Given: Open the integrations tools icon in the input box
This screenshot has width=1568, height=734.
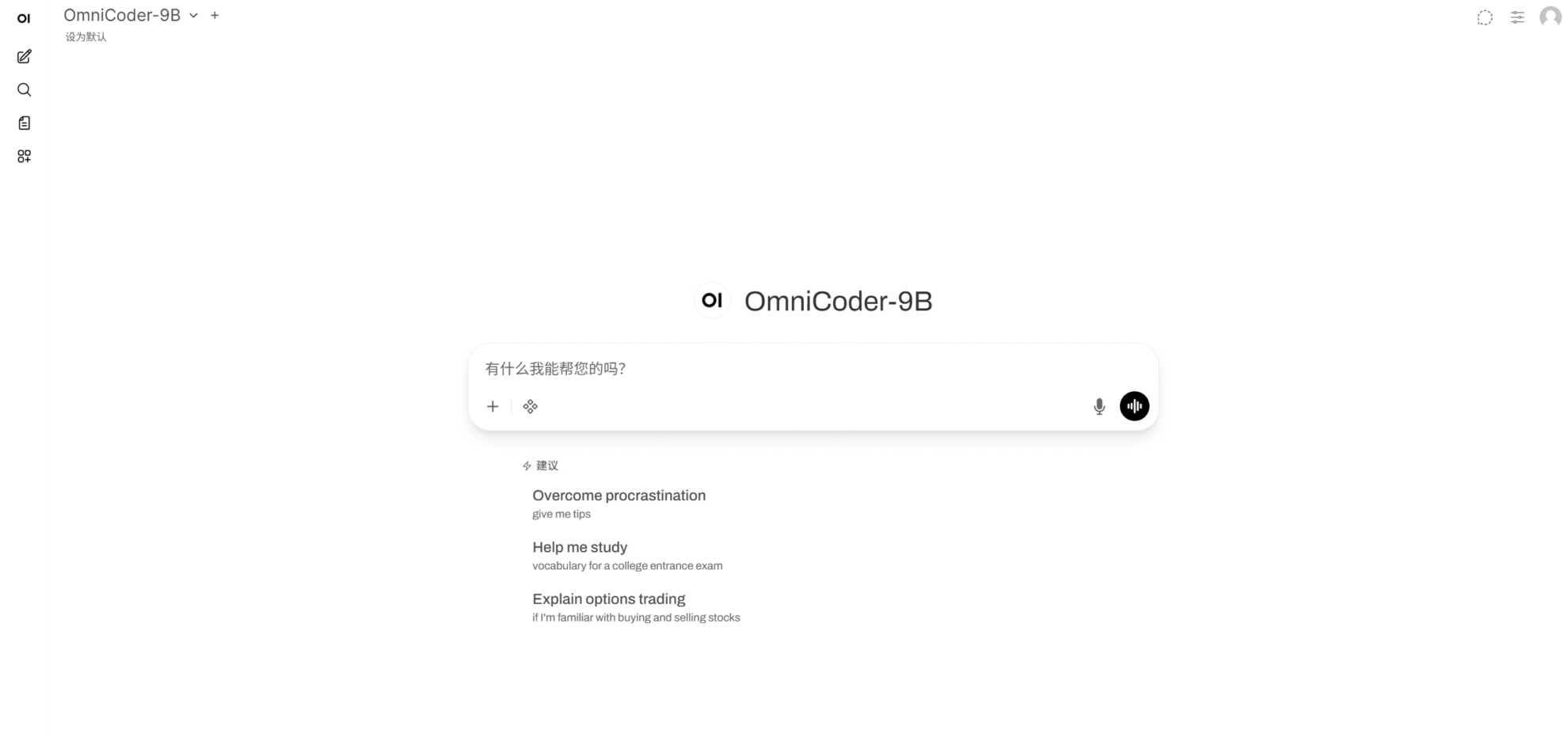Looking at the screenshot, I should coord(531,406).
